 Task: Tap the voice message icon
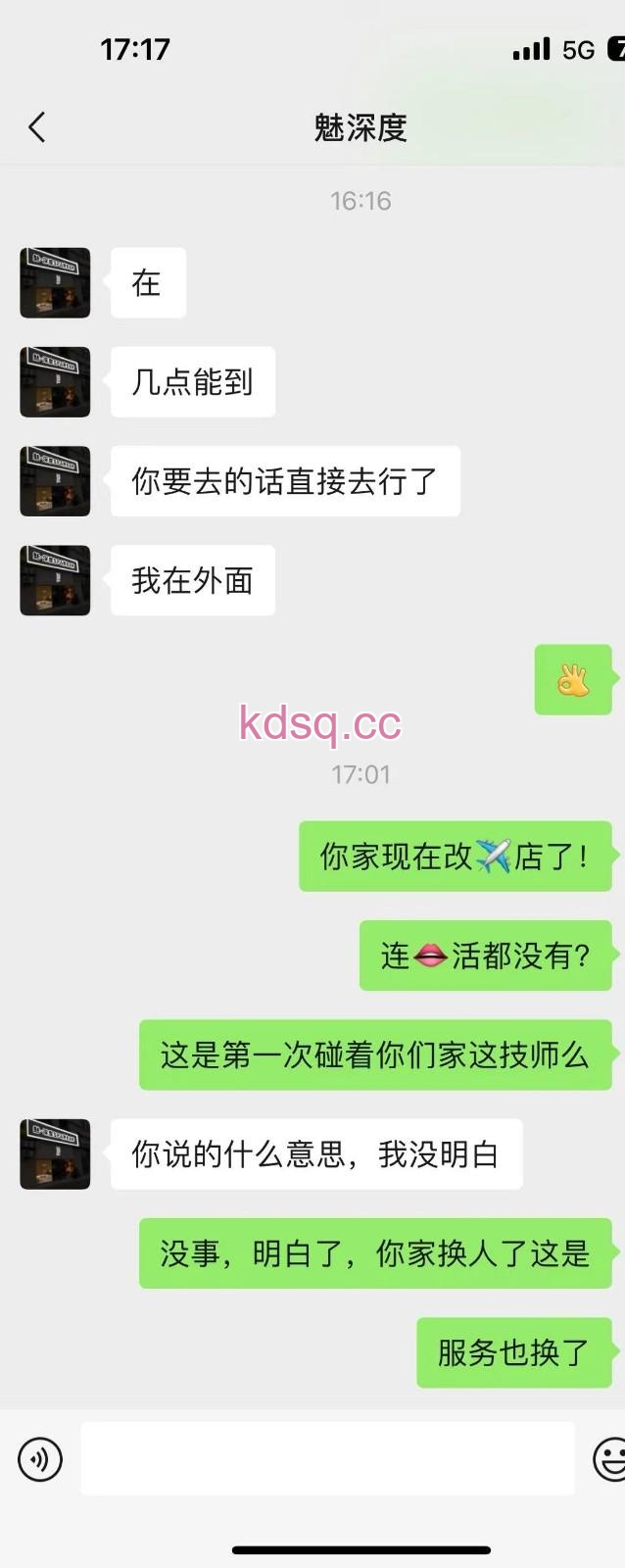pyautogui.click(x=40, y=1459)
